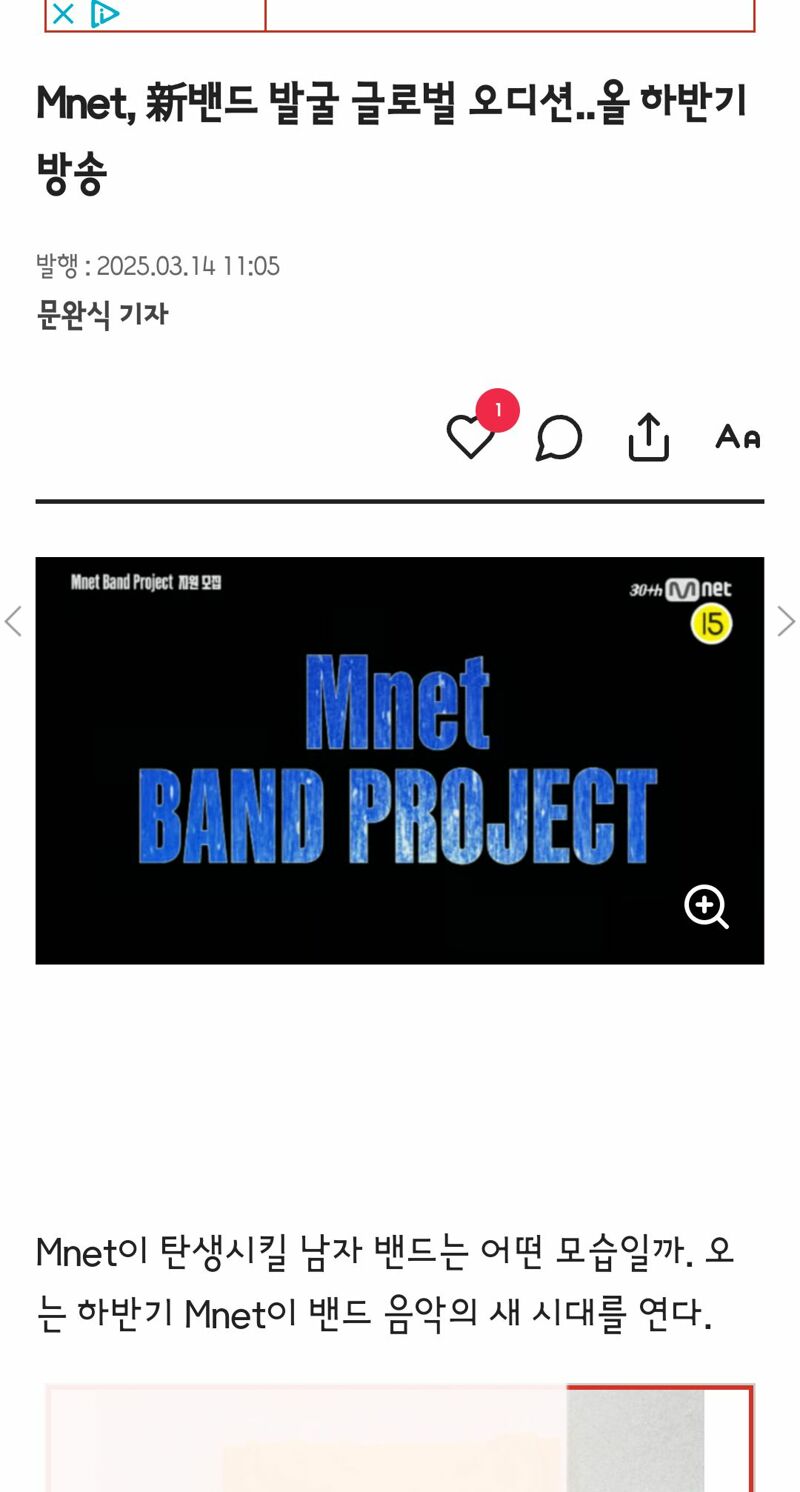
Task: Open the comments speech bubble
Action: 559,438
